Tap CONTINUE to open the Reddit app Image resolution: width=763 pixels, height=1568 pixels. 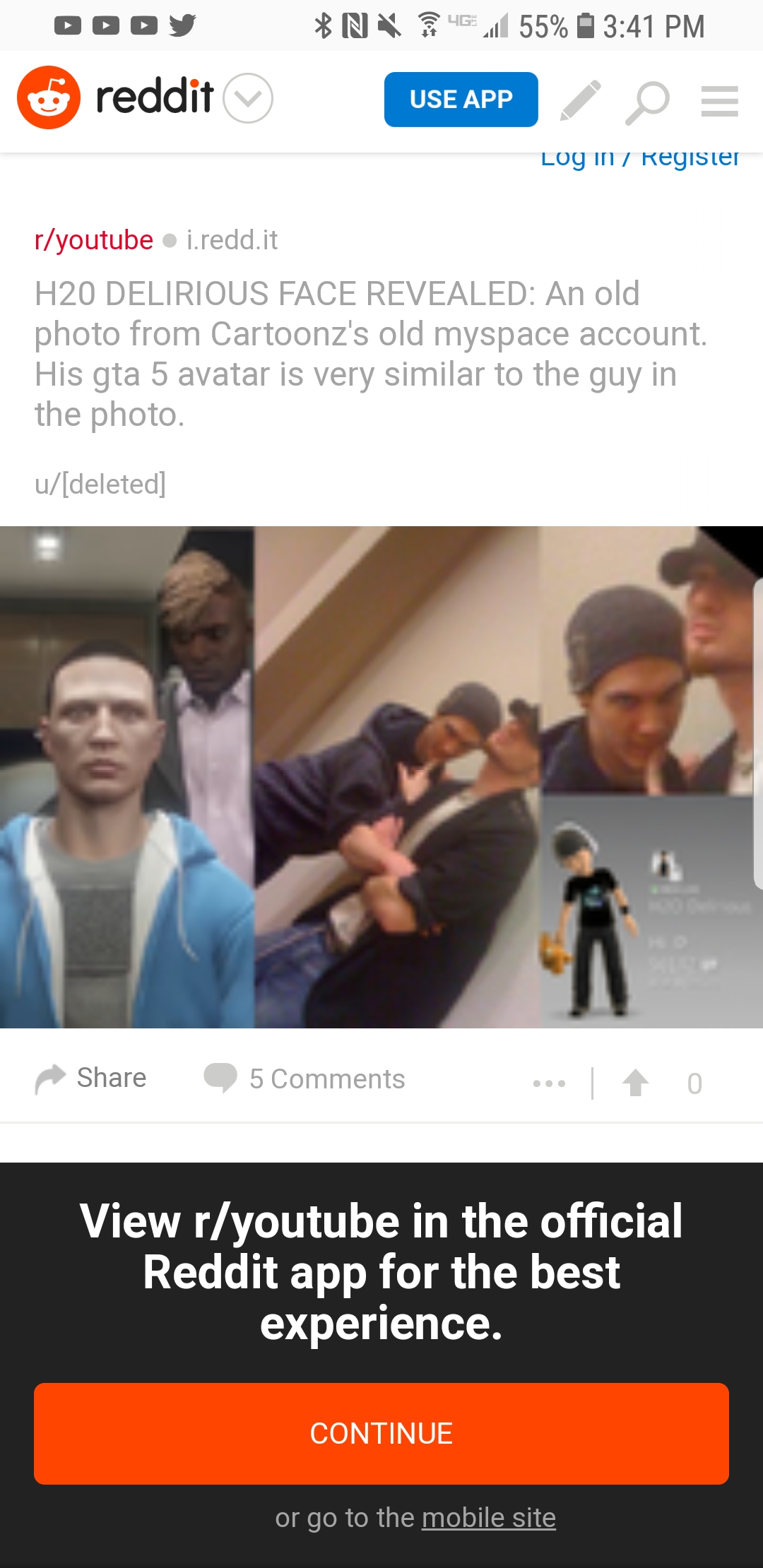(381, 1433)
